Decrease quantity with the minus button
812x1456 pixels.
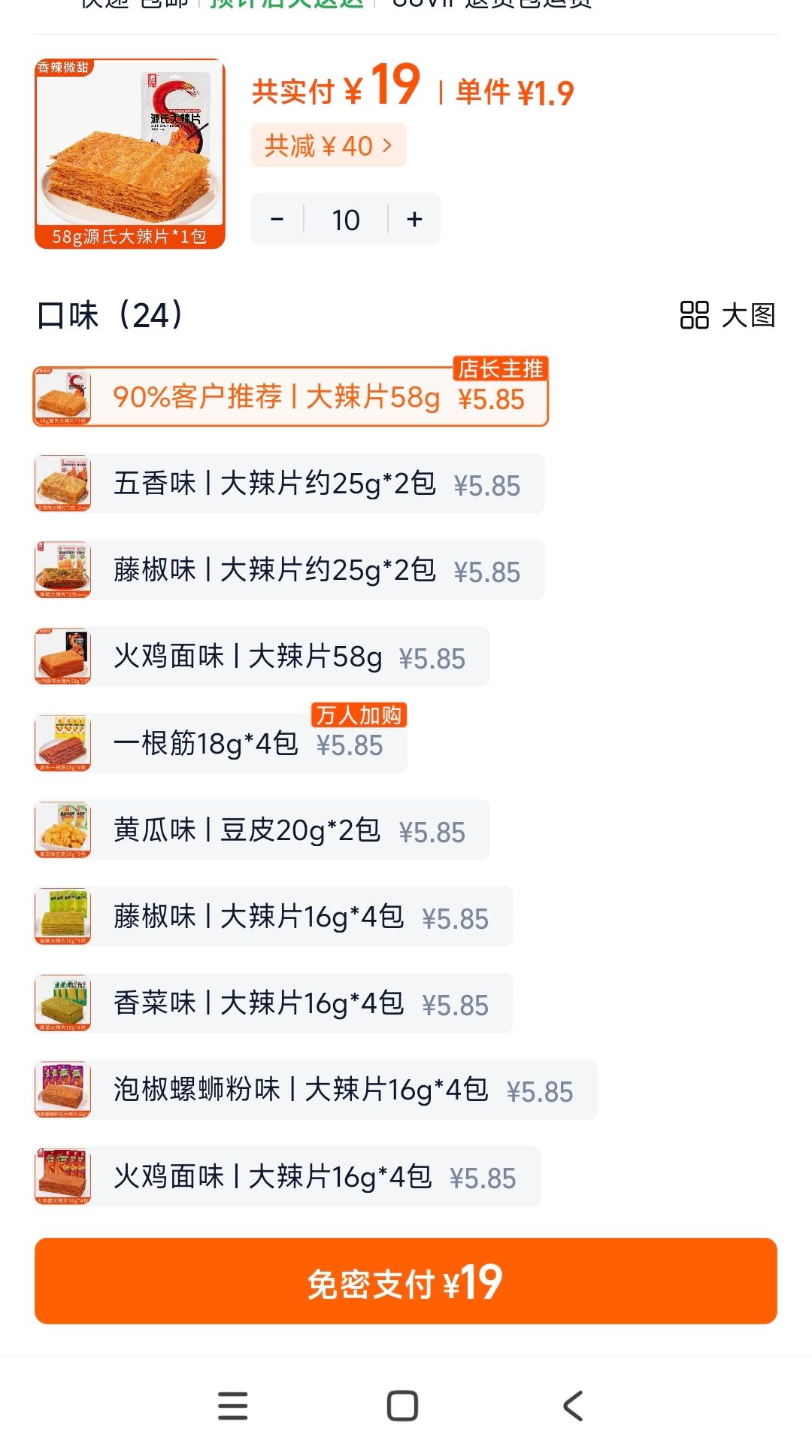tap(277, 220)
